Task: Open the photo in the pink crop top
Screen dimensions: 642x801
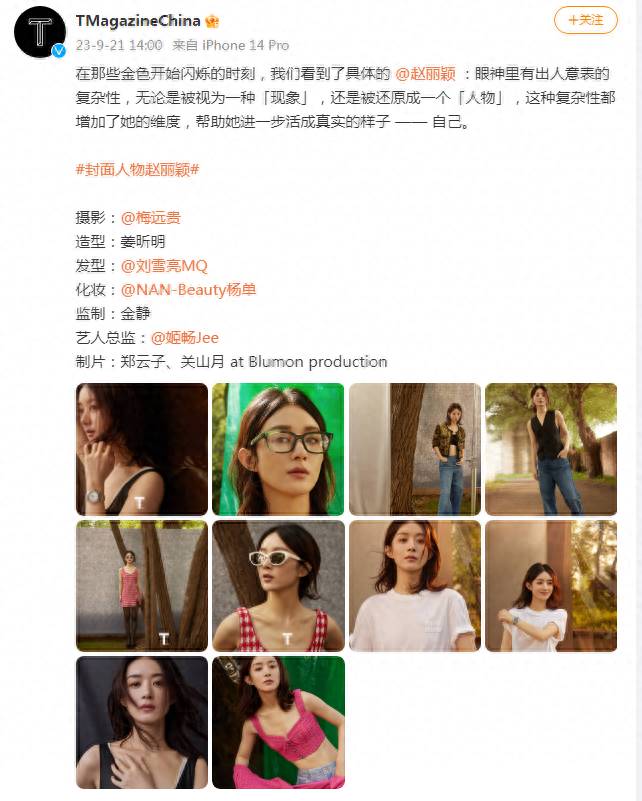Action: pos(278,721)
